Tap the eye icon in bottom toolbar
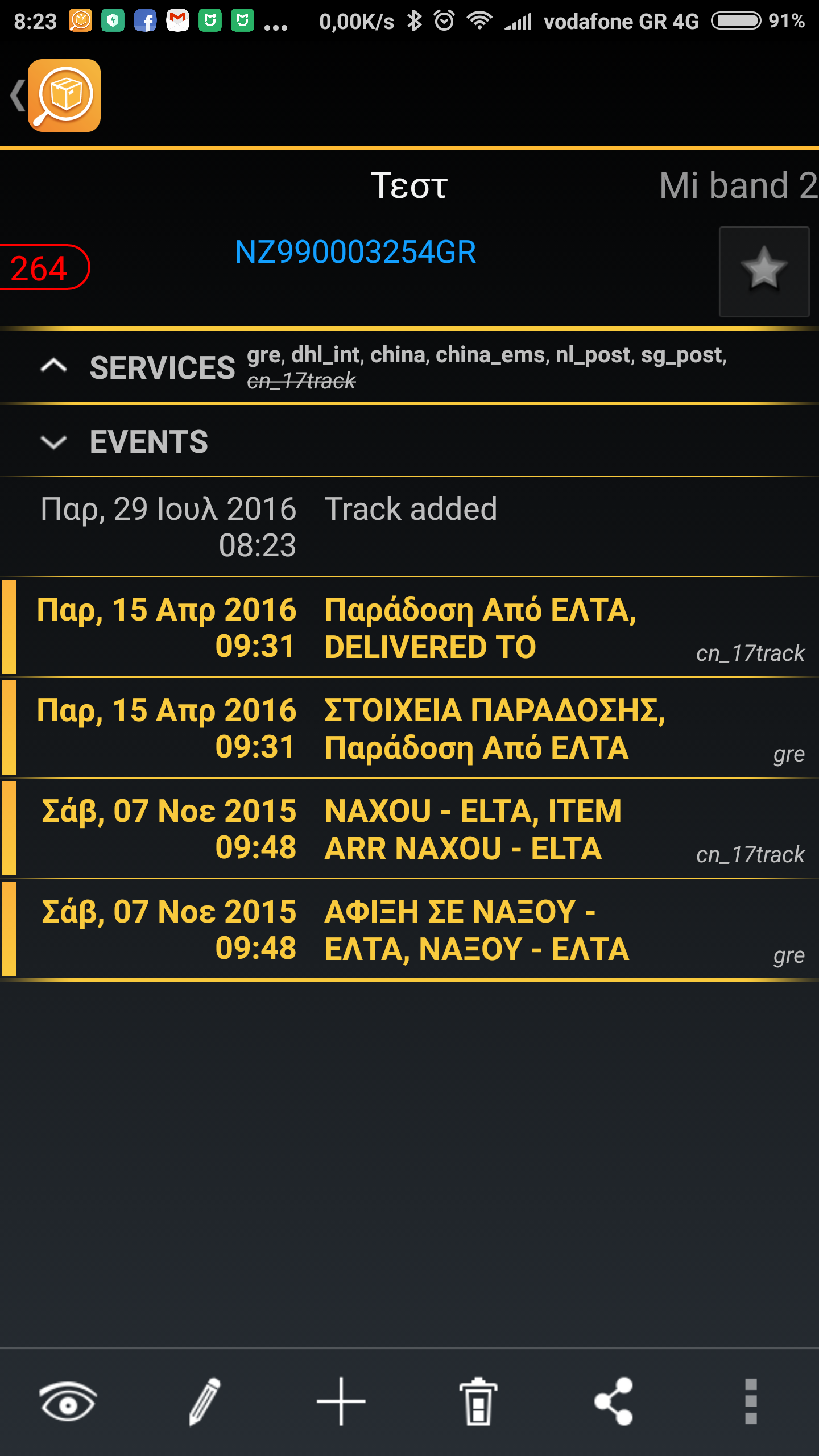The width and height of the screenshot is (819, 1456). [x=68, y=1401]
